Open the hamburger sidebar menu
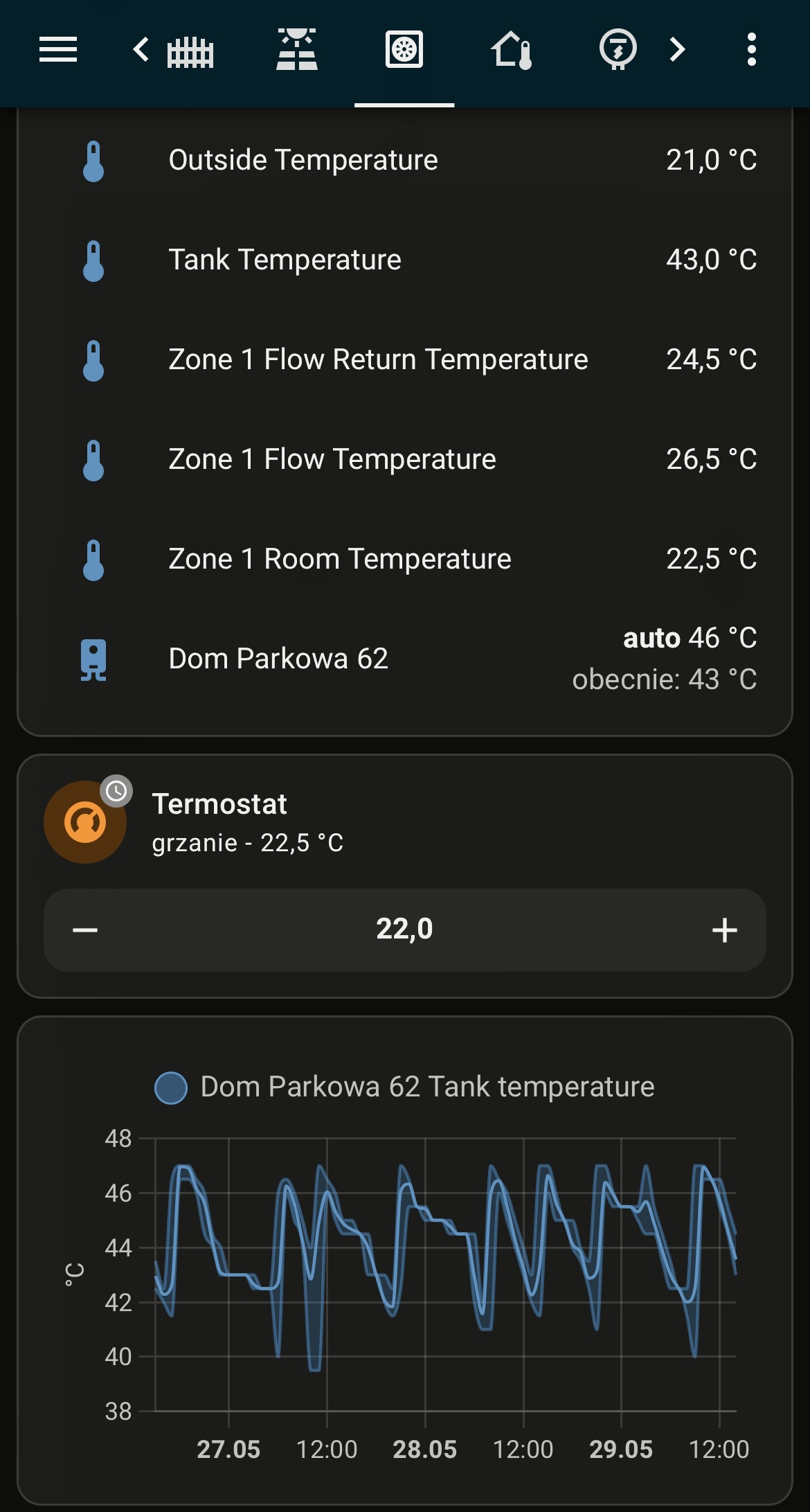 (x=58, y=50)
